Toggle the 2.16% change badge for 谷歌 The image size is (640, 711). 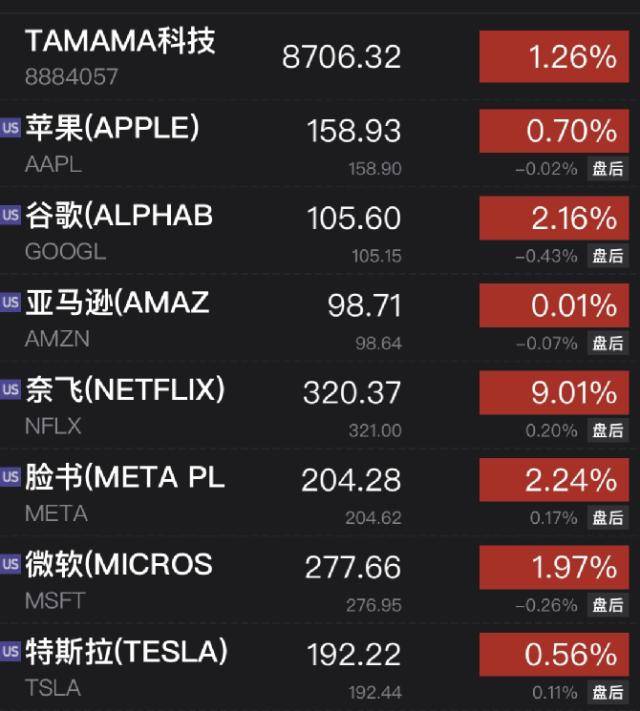(x=550, y=217)
